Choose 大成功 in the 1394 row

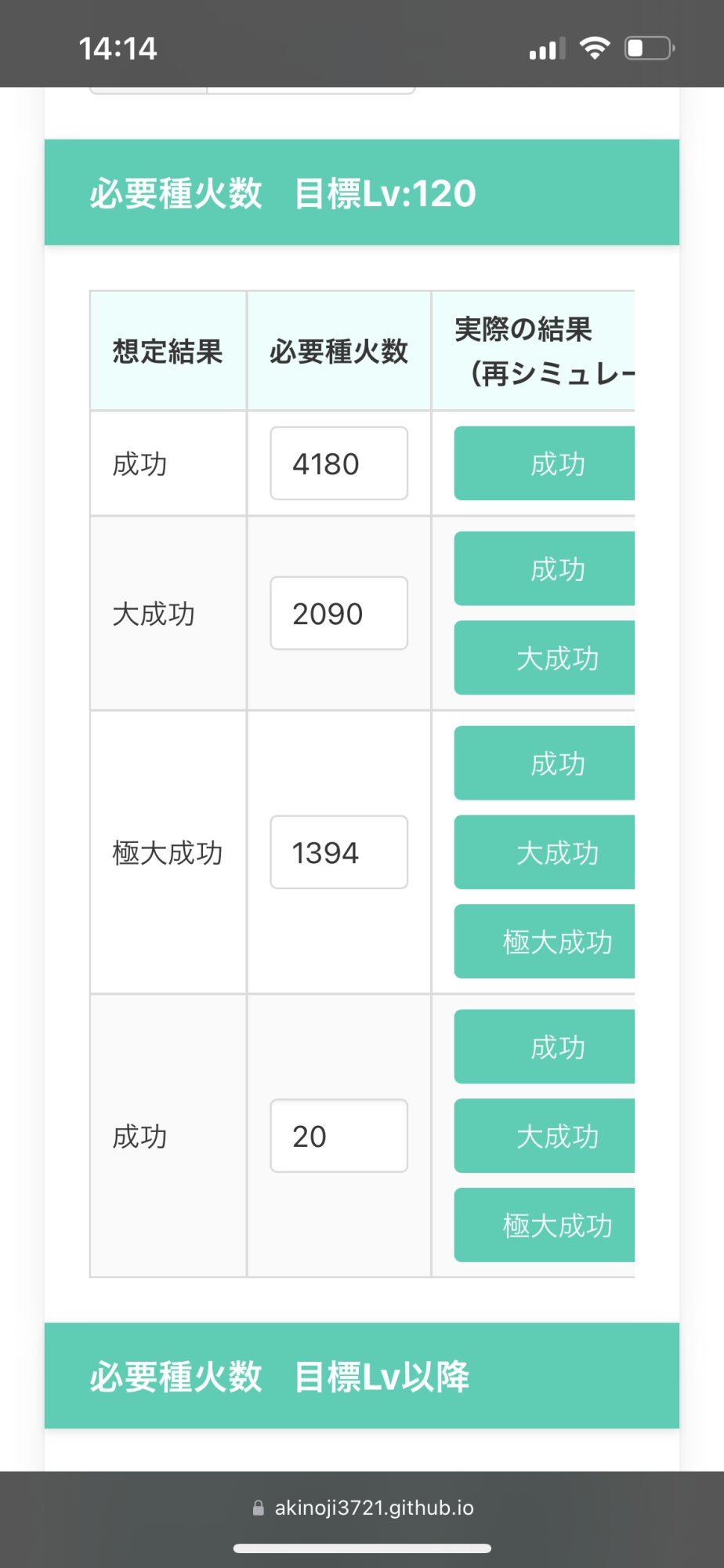click(x=545, y=852)
